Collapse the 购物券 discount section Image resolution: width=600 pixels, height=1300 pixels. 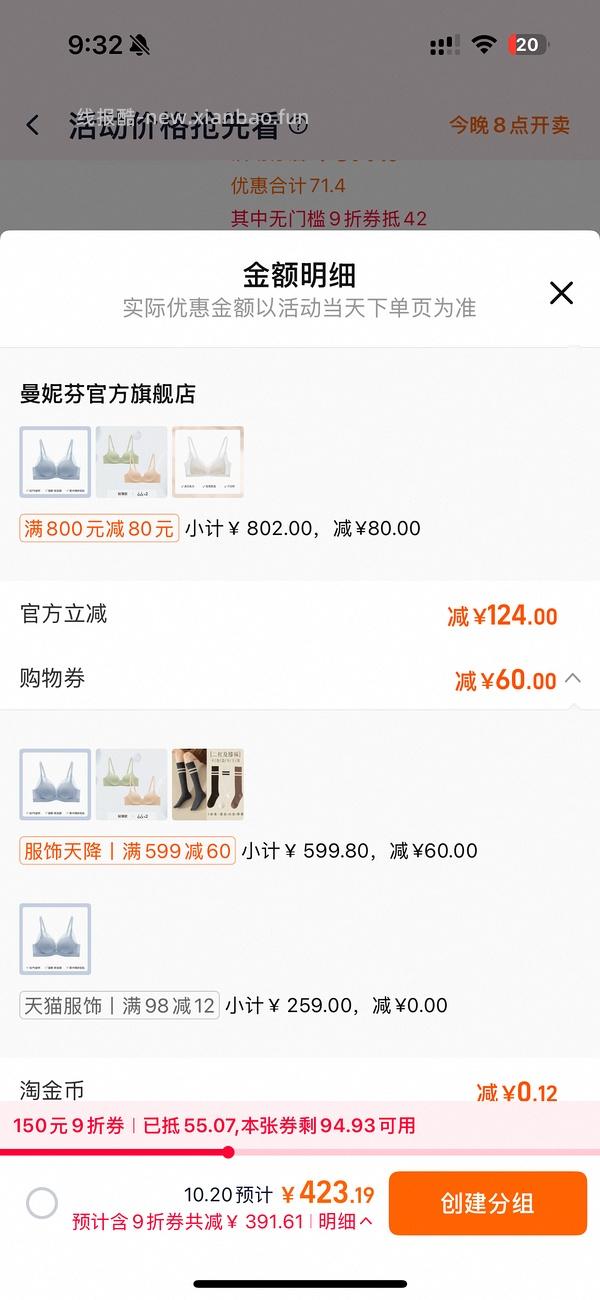(572, 679)
